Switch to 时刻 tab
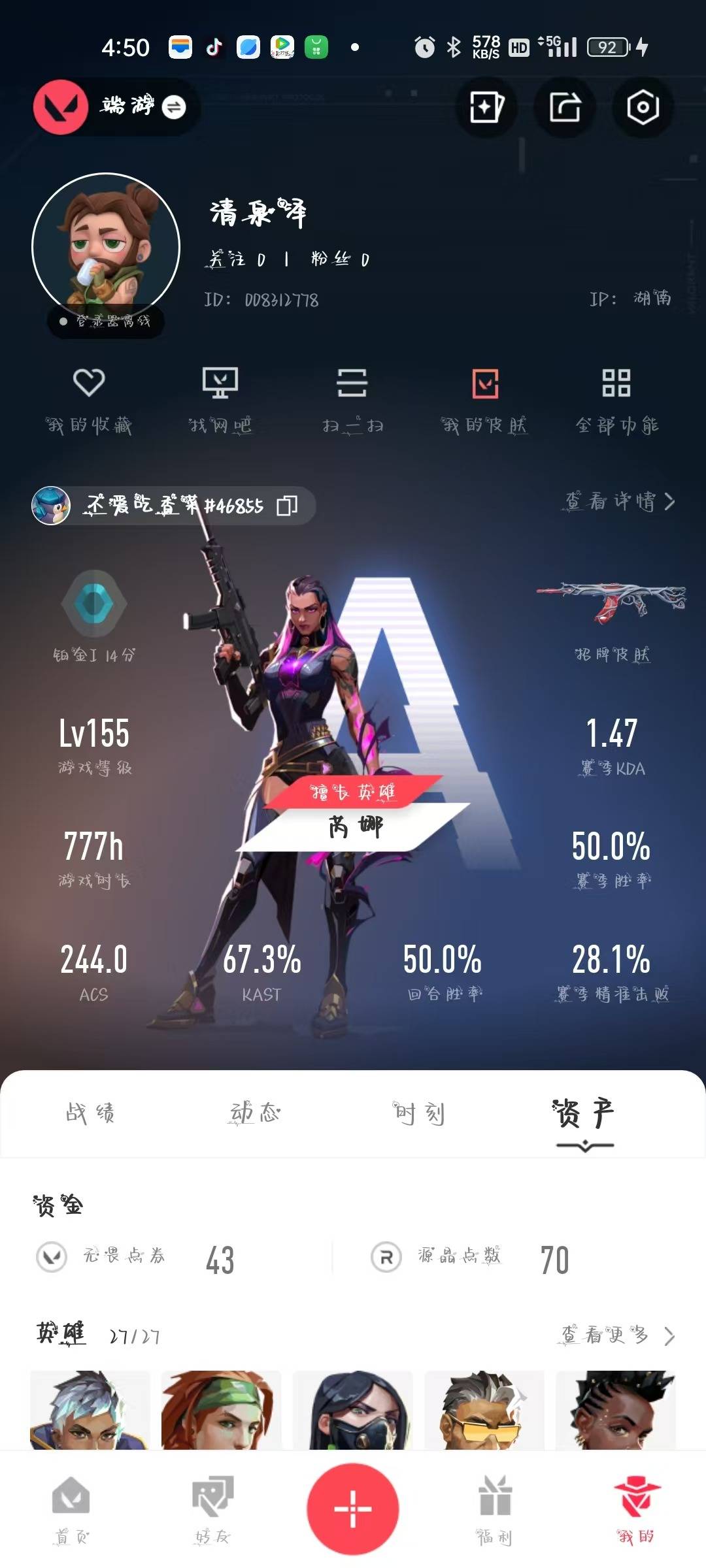The height and width of the screenshot is (1568, 706). pyautogui.click(x=419, y=1113)
